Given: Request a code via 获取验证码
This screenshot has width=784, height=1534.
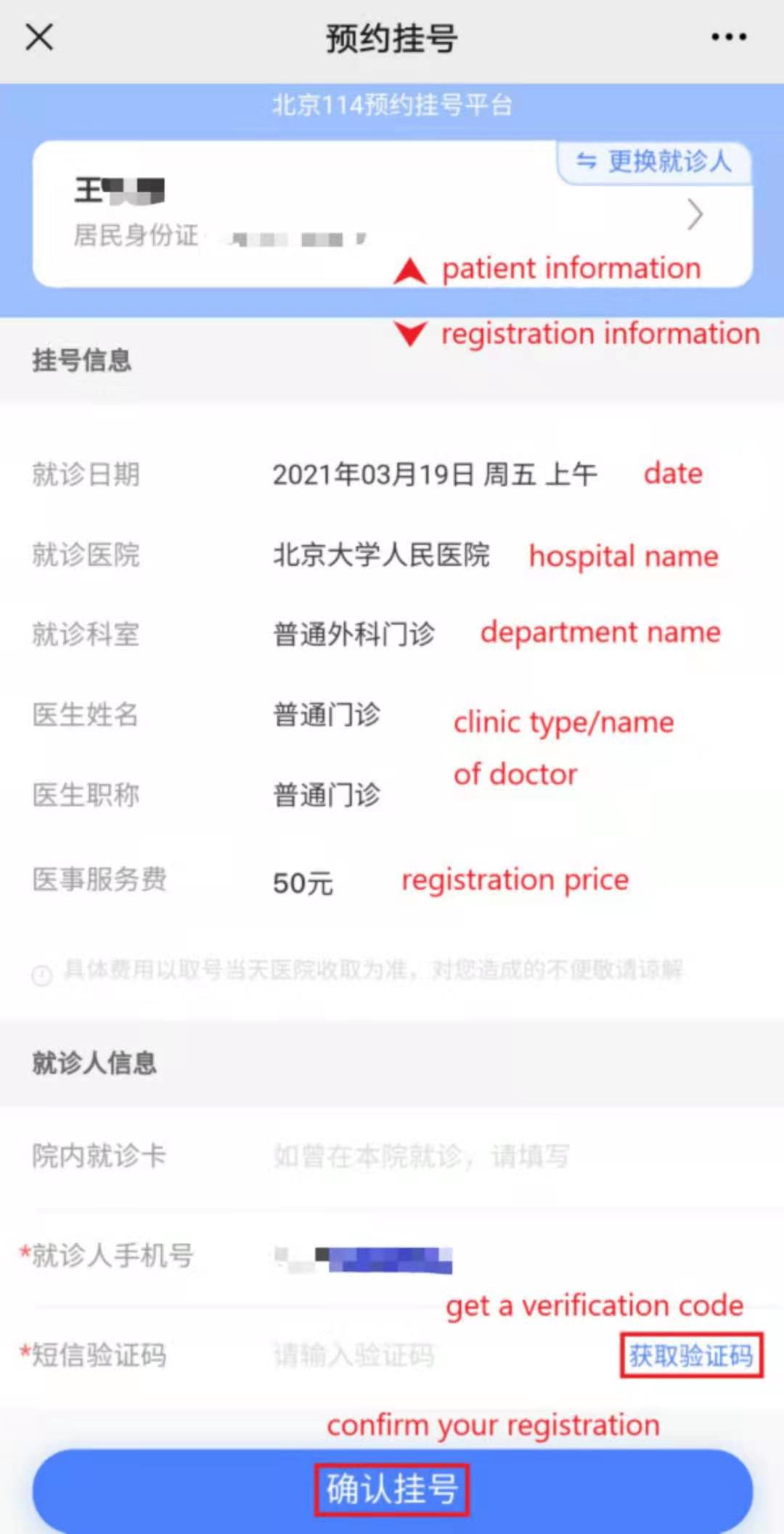Looking at the screenshot, I should [x=691, y=1355].
